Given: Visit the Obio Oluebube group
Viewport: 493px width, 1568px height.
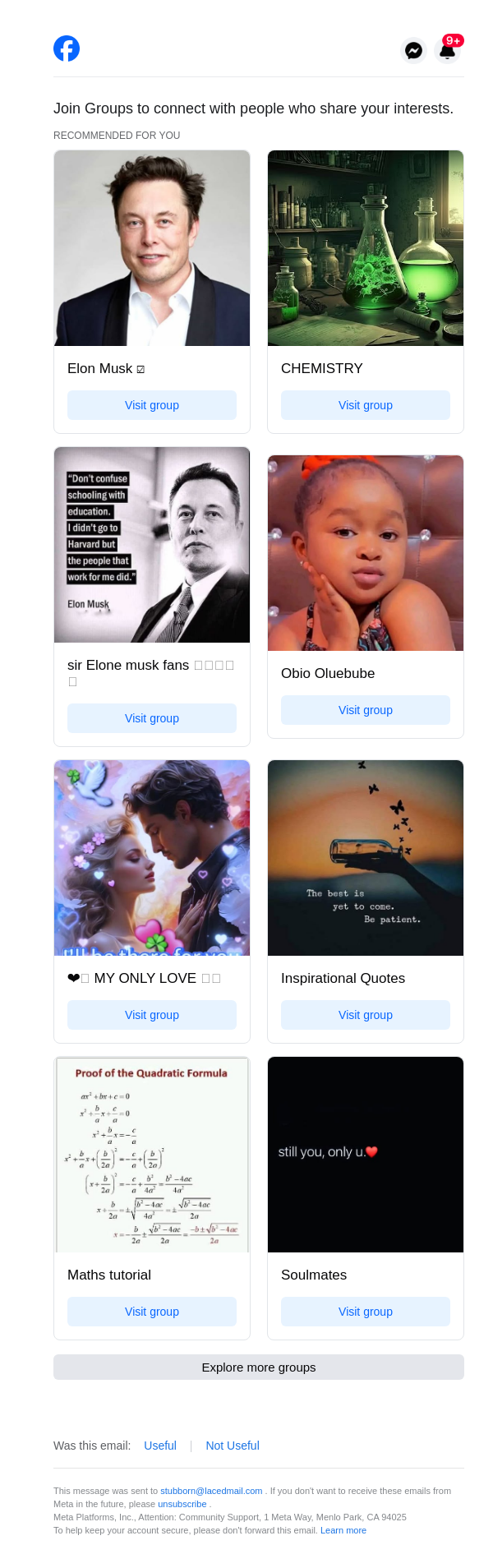Looking at the screenshot, I should (366, 710).
